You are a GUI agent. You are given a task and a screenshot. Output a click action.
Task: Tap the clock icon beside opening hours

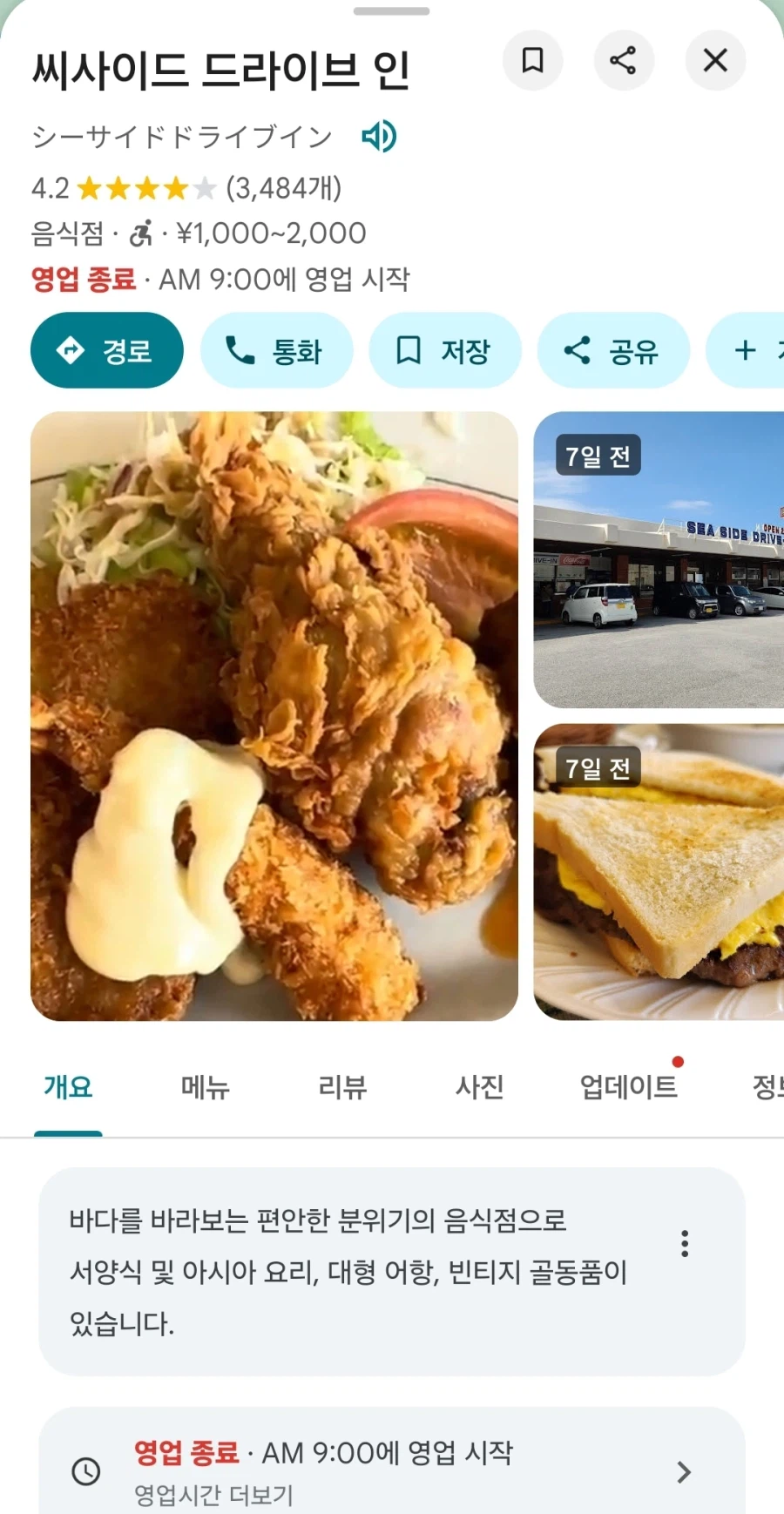[86, 1472]
